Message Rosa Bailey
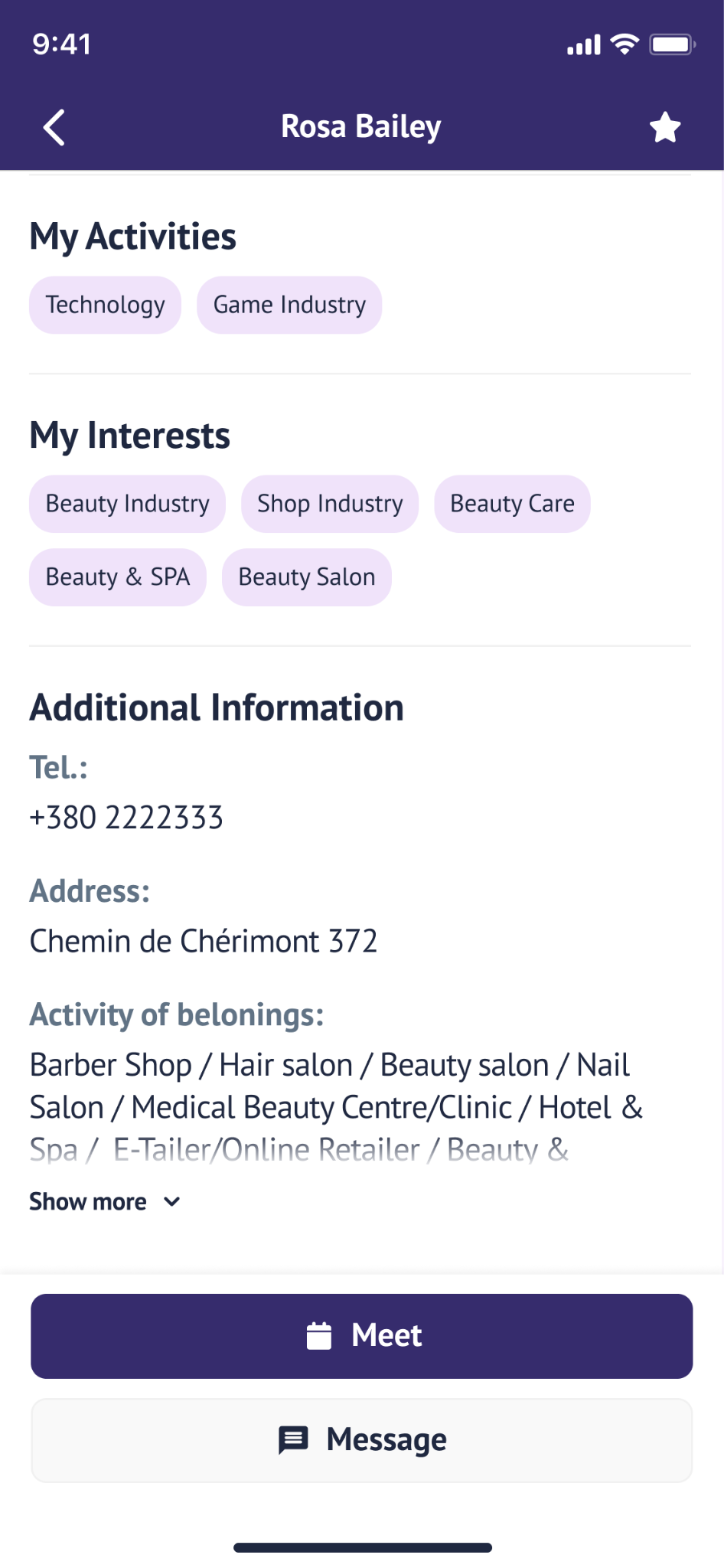 [x=362, y=1440]
